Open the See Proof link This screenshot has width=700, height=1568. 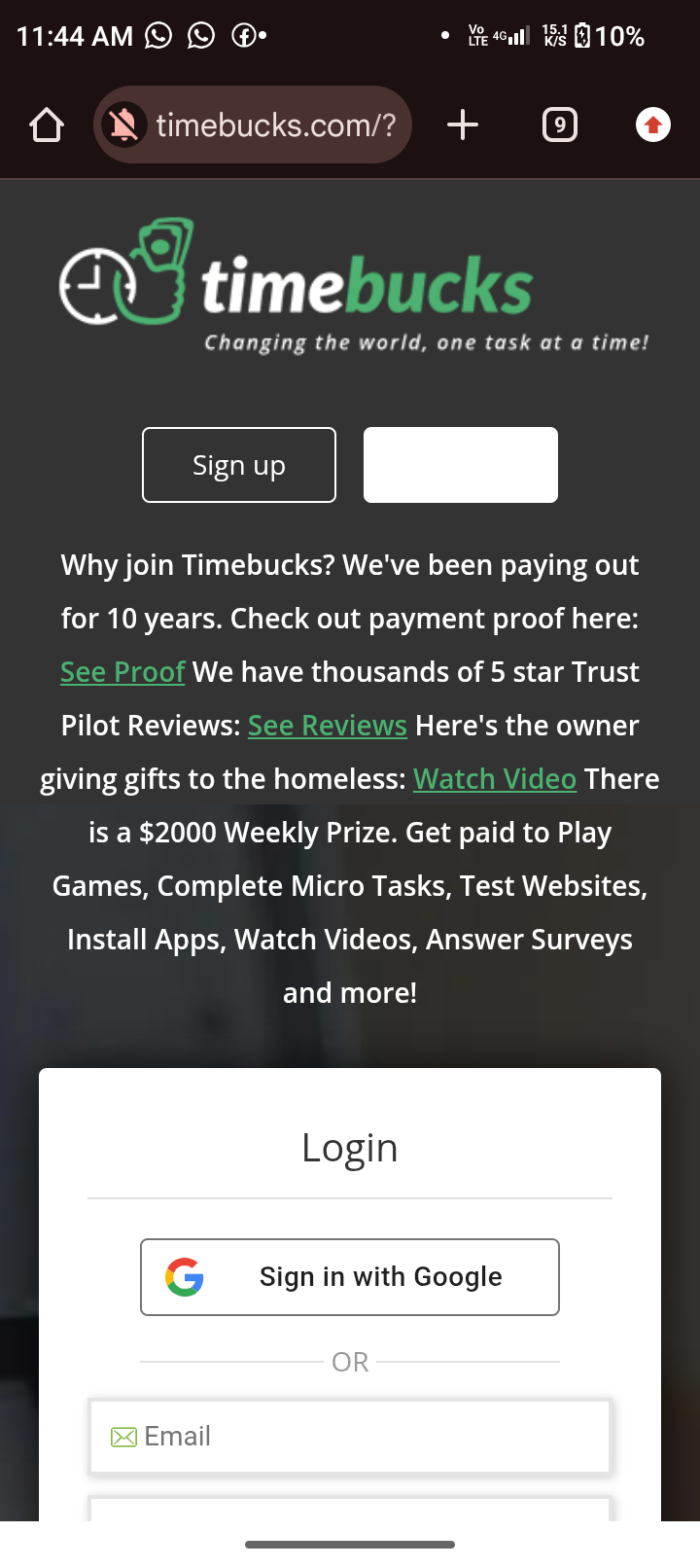122,672
